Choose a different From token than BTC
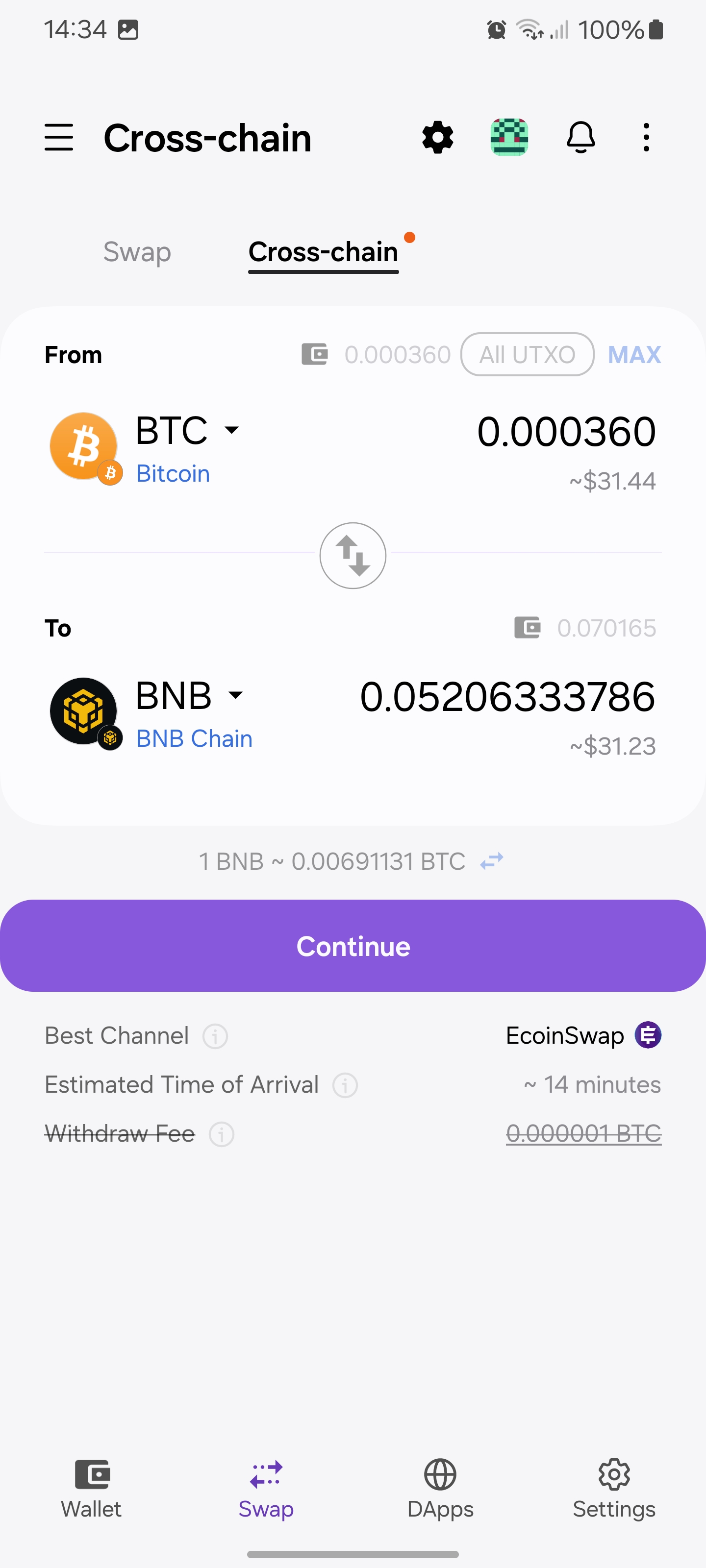Image resolution: width=706 pixels, height=1568 pixels. tap(187, 431)
